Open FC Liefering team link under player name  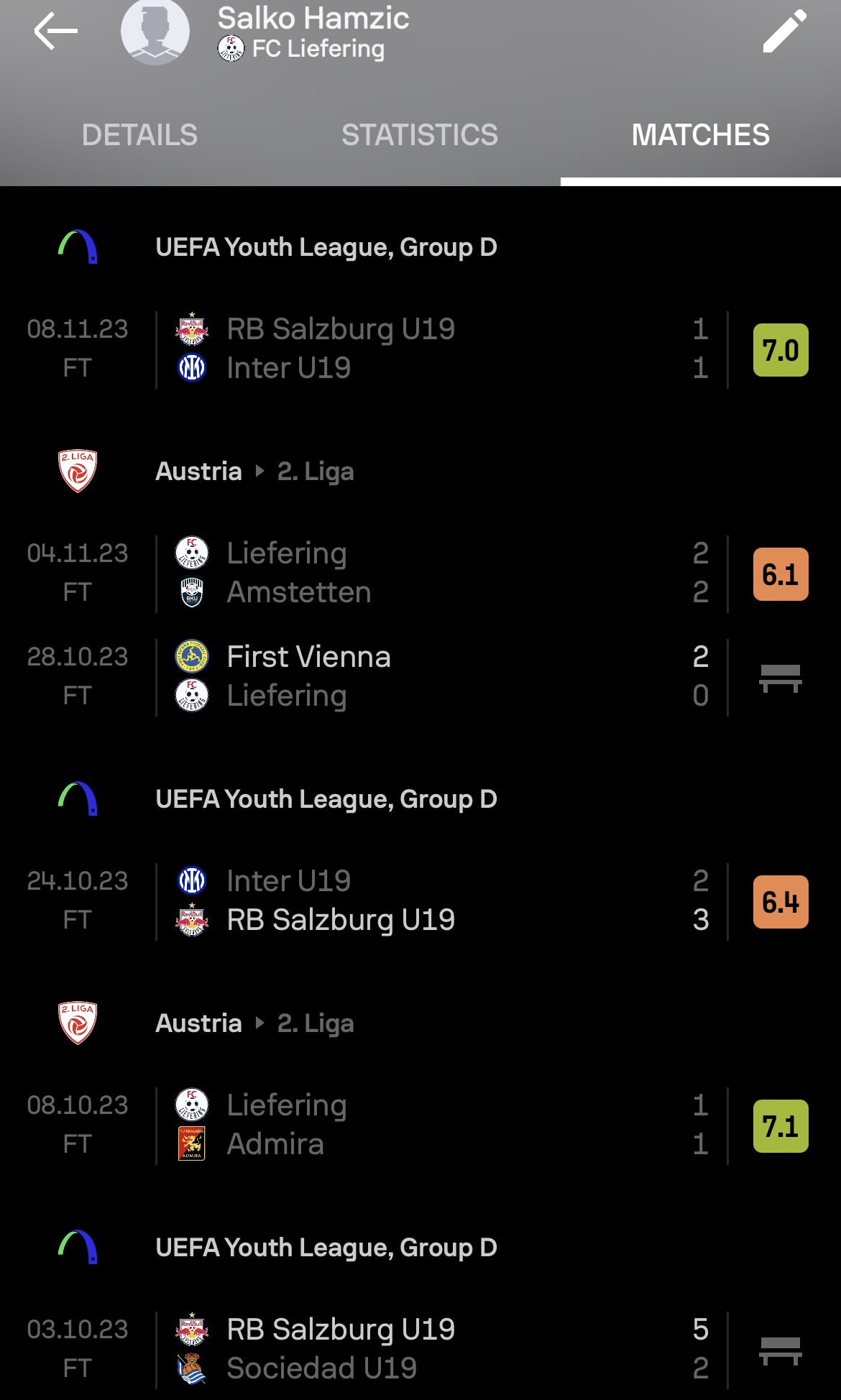point(301,49)
